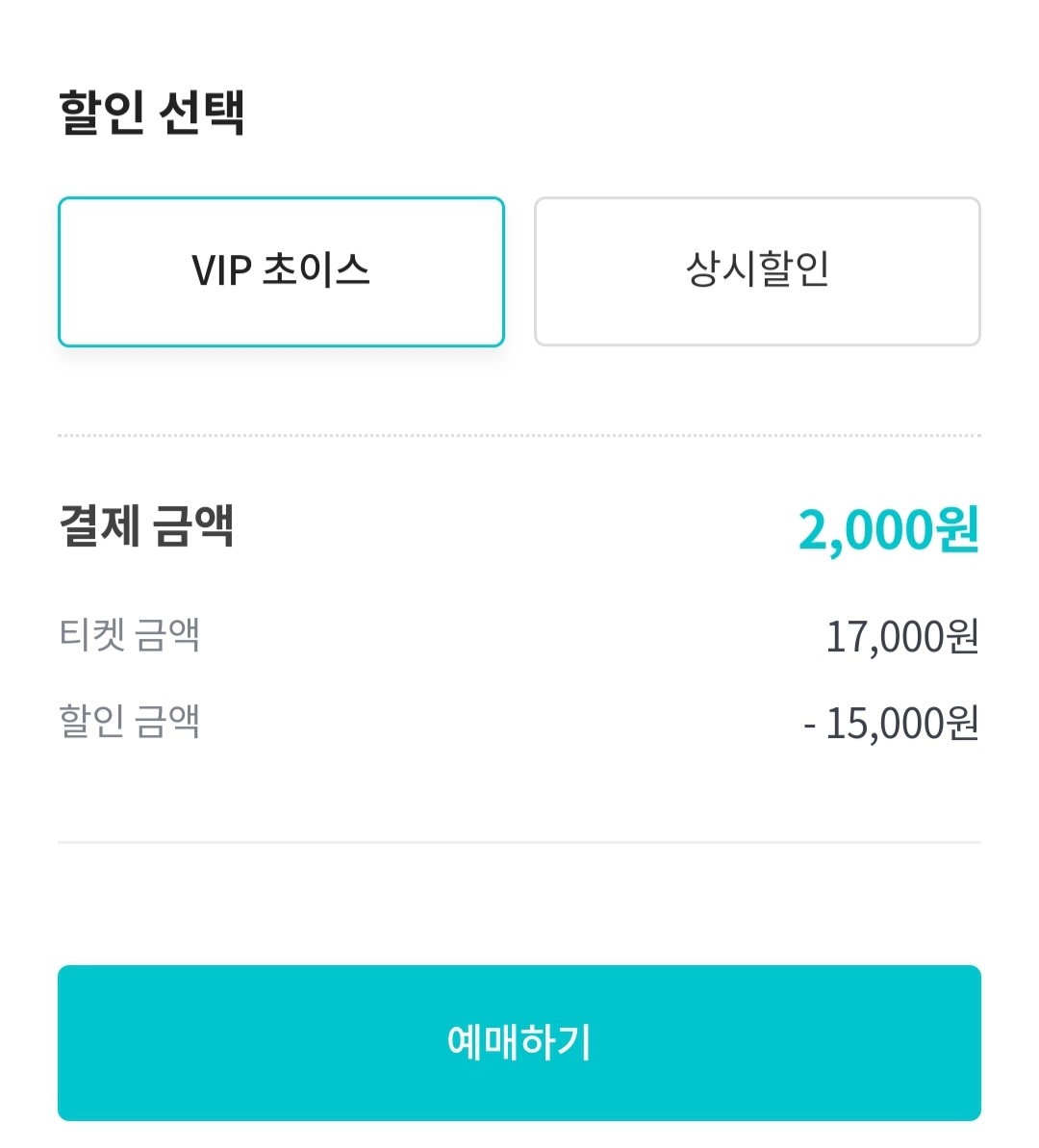Click the 상시할인 button on the right
Viewport: 1039px width, 1148px height.
(758, 270)
